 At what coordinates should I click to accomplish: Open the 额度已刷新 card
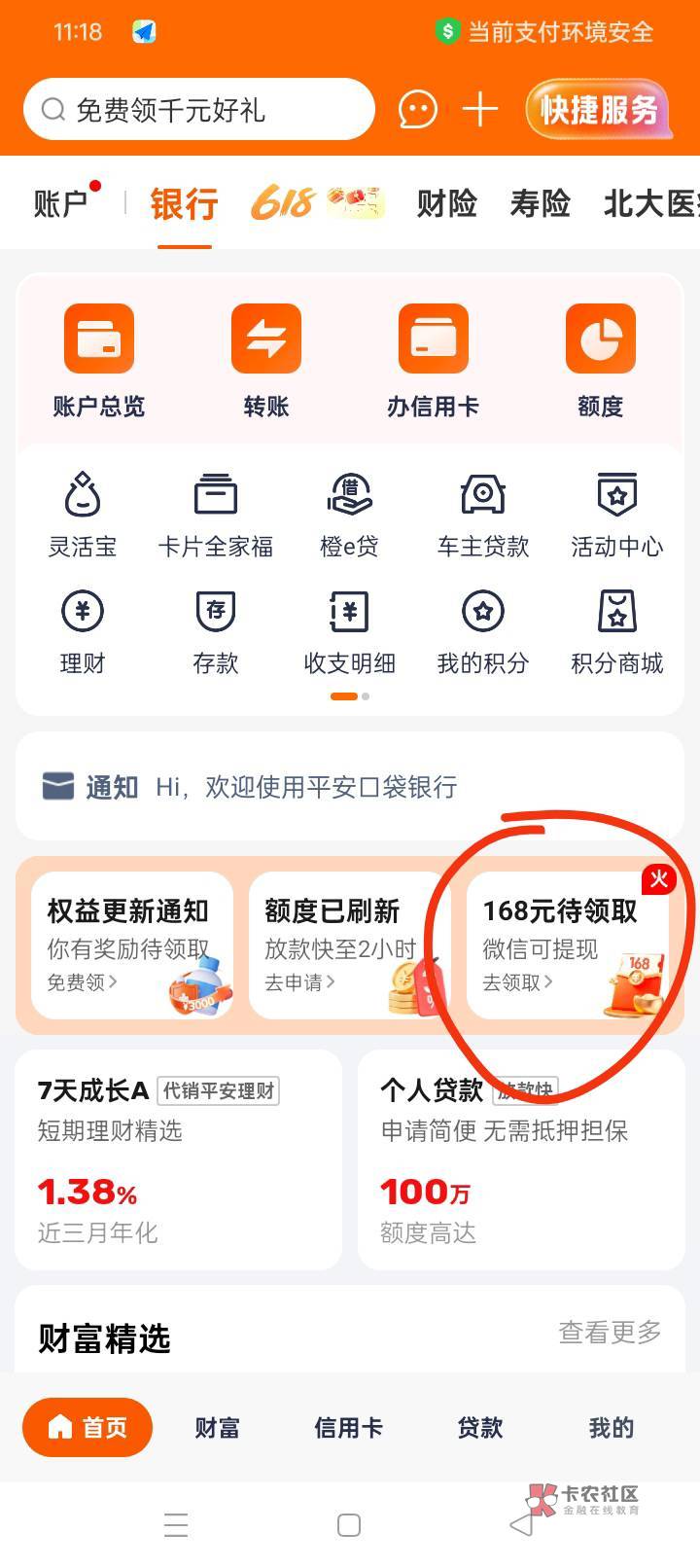click(350, 945)
